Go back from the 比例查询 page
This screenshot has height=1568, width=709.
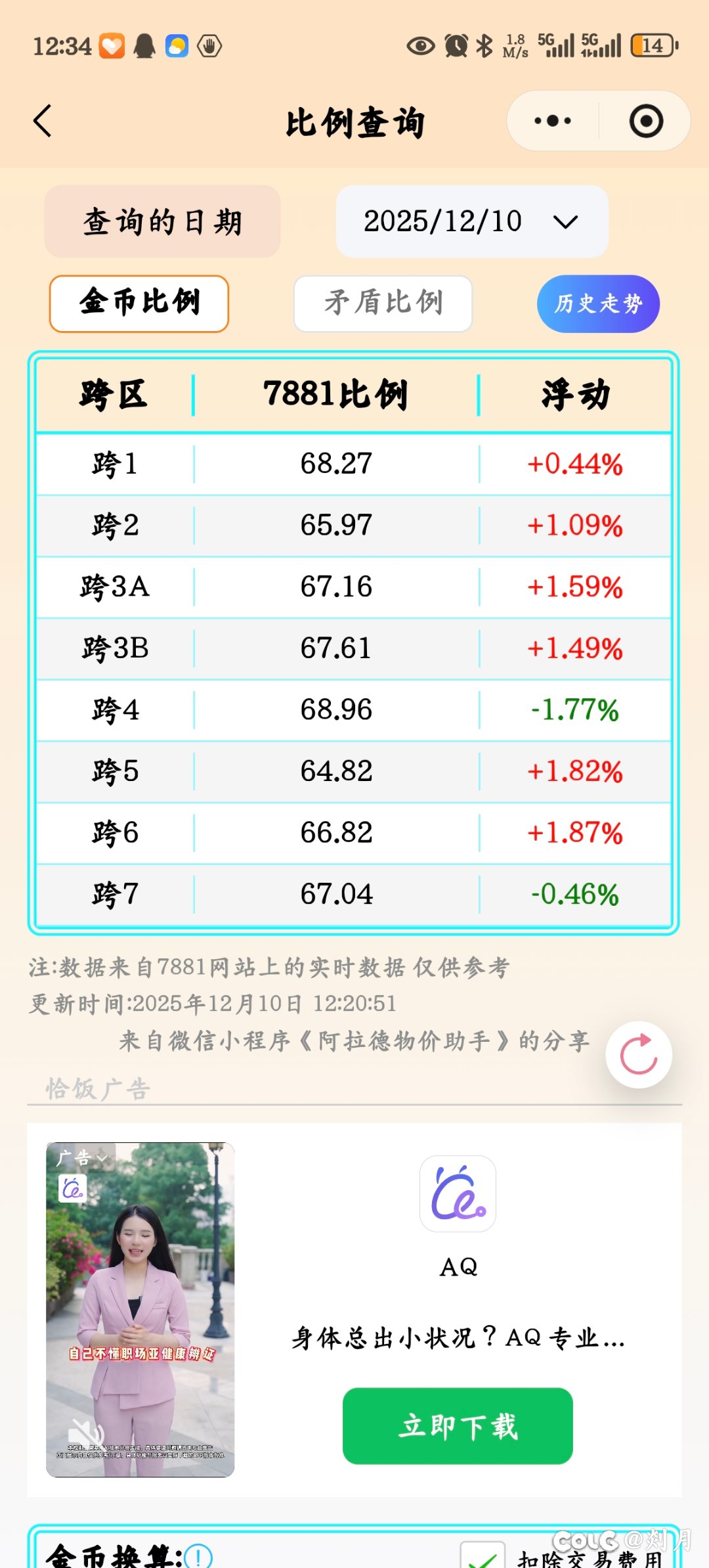(43, 122)
